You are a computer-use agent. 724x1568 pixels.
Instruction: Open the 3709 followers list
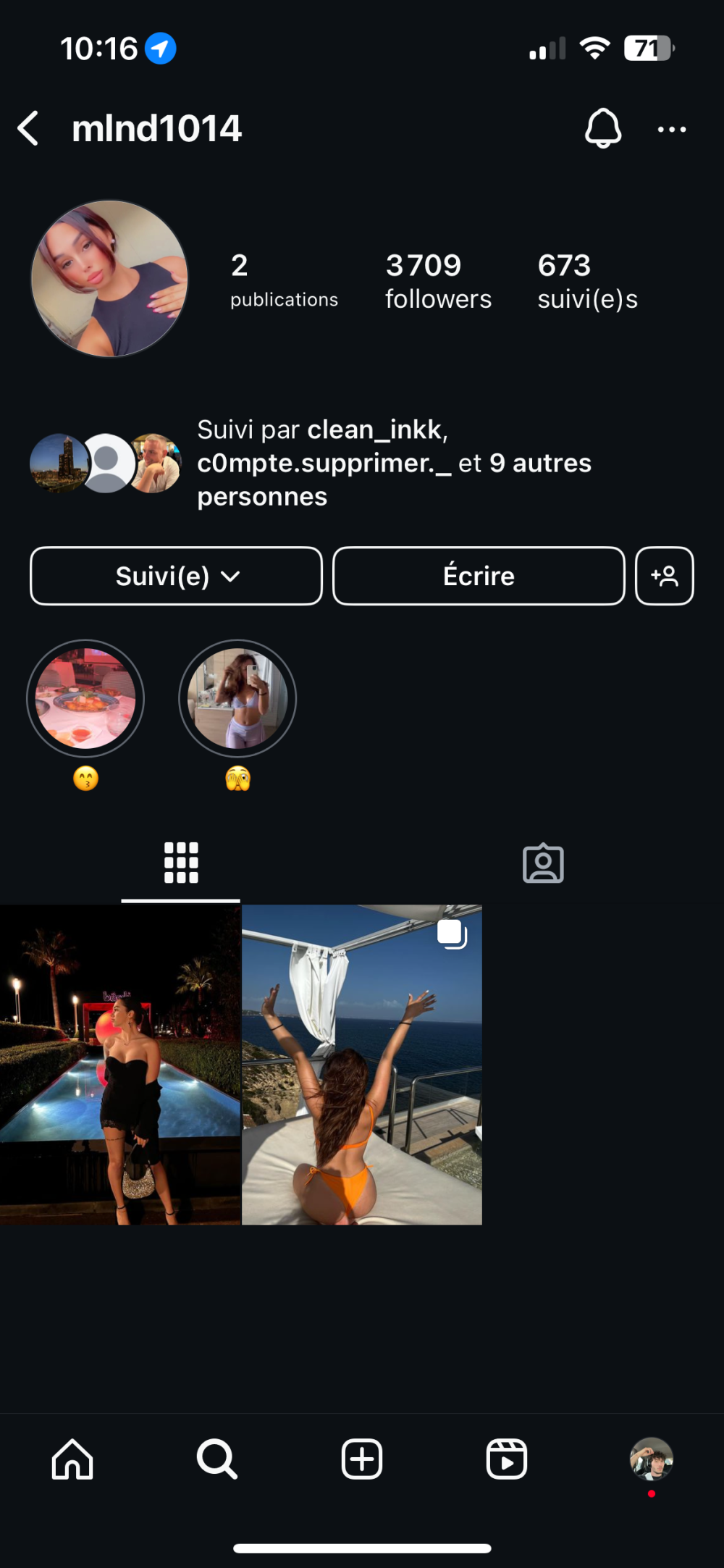pyautogui.click(x=438, y=281)
